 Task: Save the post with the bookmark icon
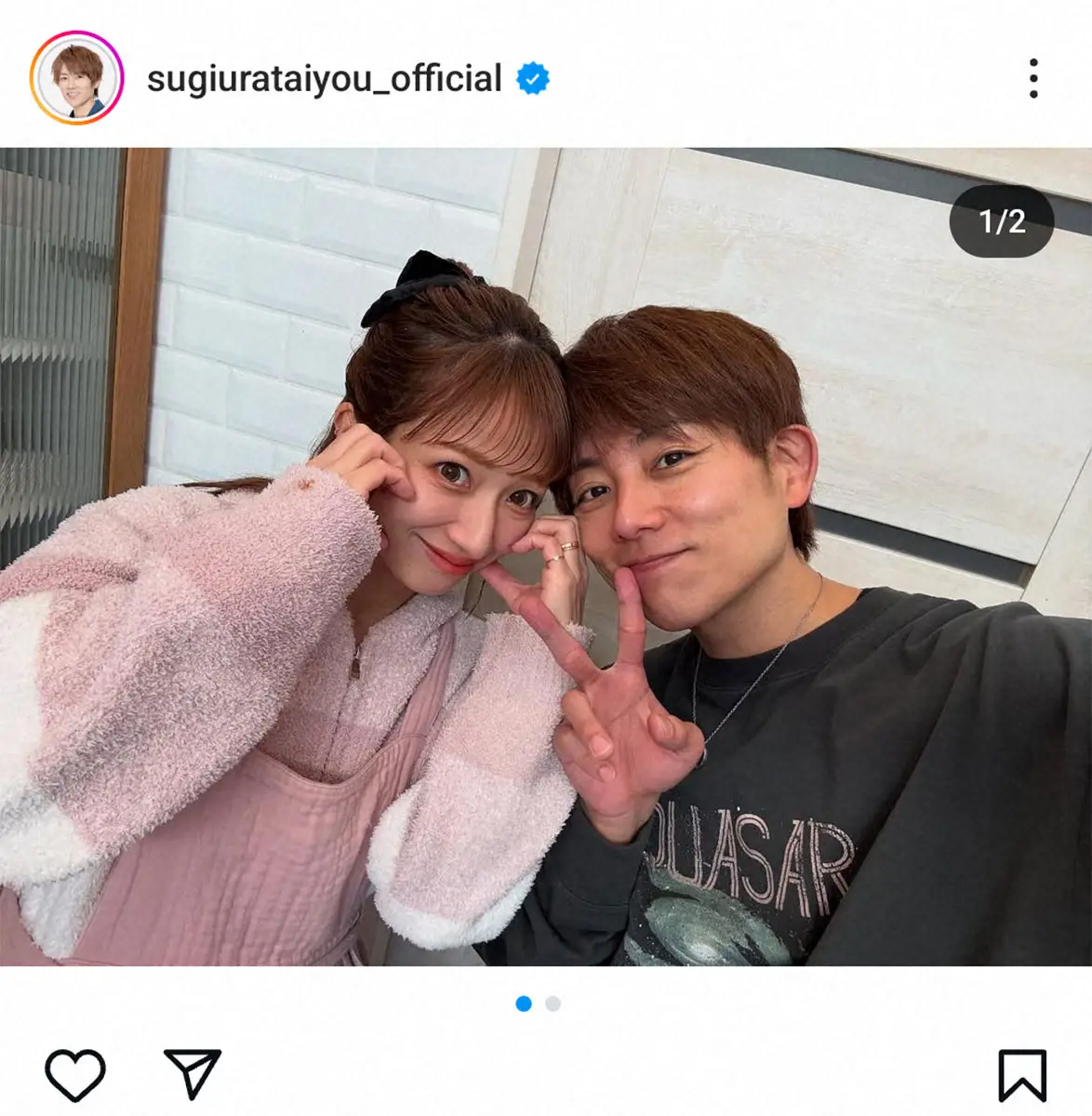pyautogui.click(x=1021, y=1075)
